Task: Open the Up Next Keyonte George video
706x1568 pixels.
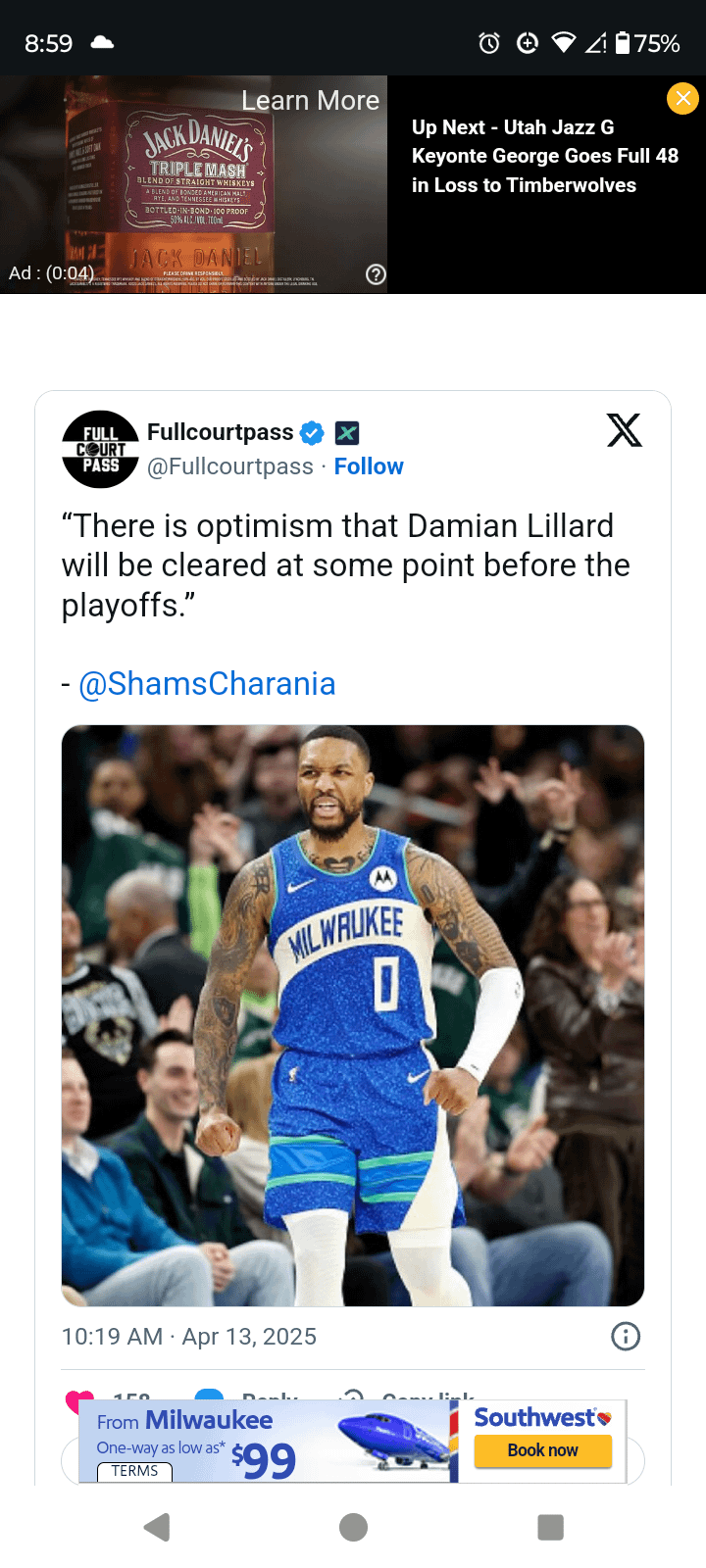Action: 544,157
